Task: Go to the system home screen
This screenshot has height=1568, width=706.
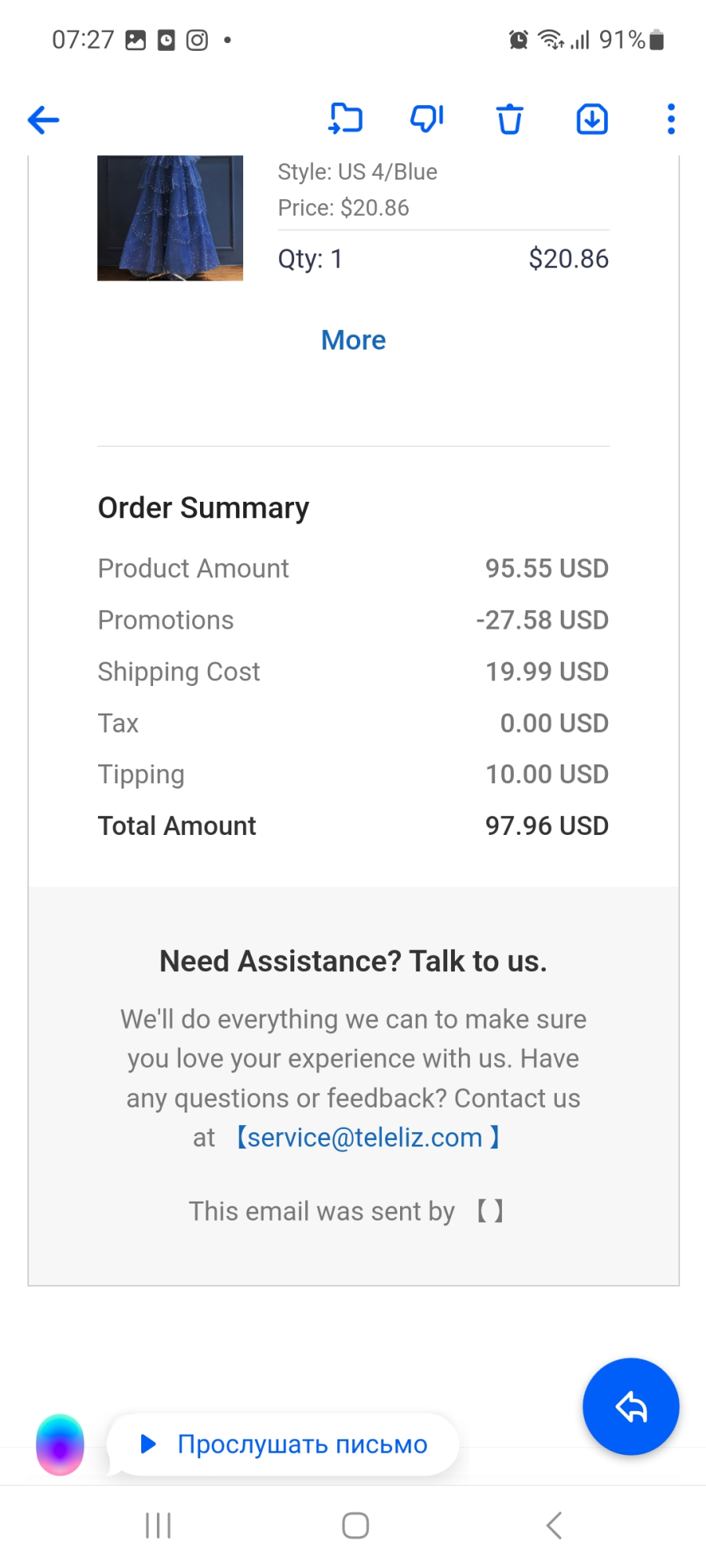Action: tap(355, 1526)
